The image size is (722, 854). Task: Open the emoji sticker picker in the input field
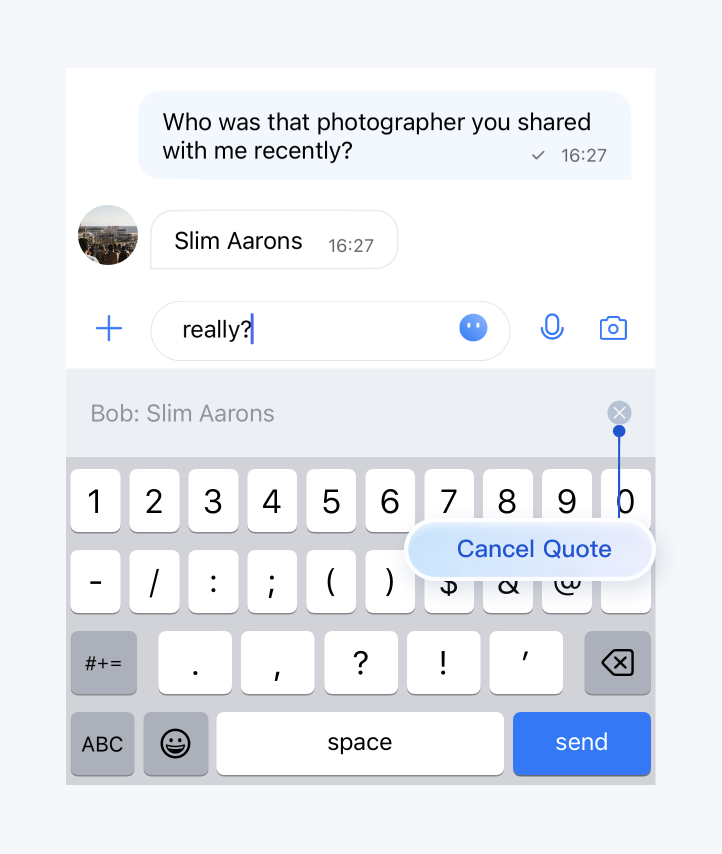tap(473, 327)
